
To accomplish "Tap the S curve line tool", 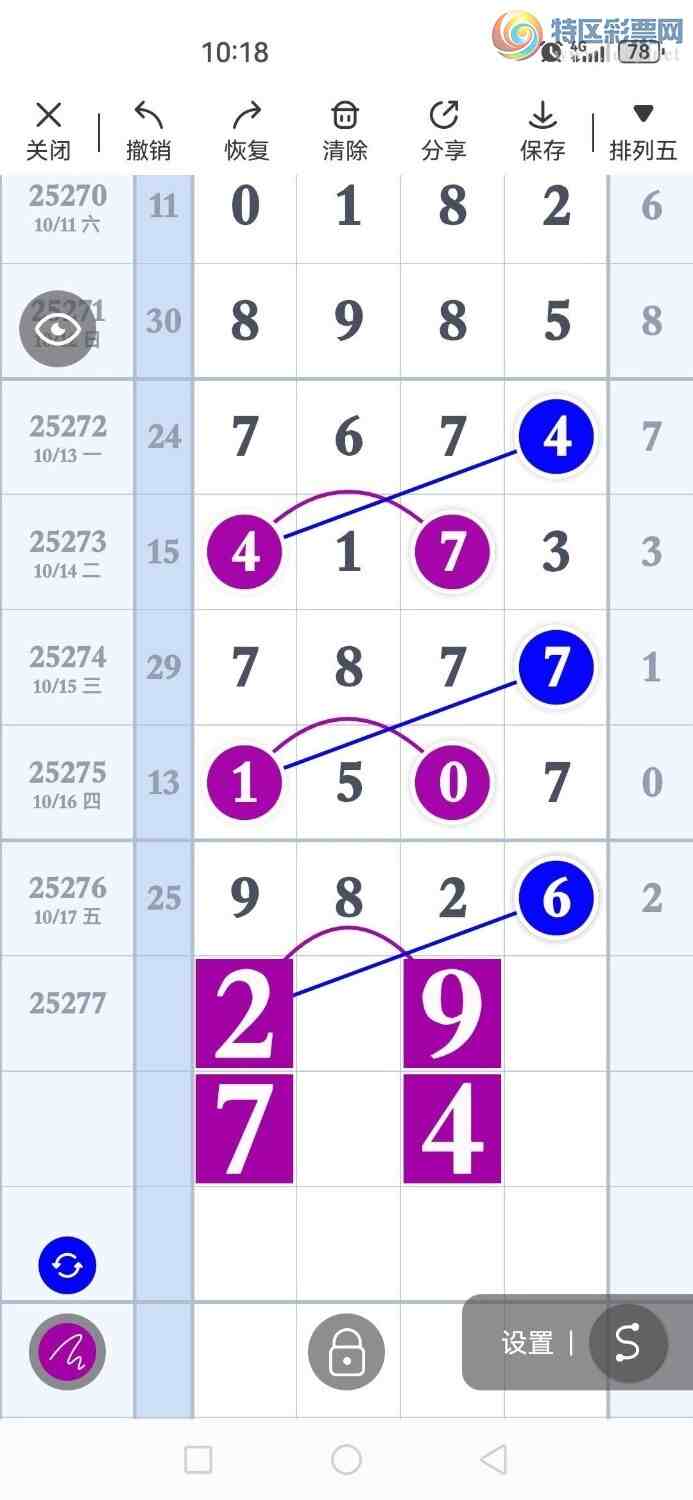I will (628, 1343).
